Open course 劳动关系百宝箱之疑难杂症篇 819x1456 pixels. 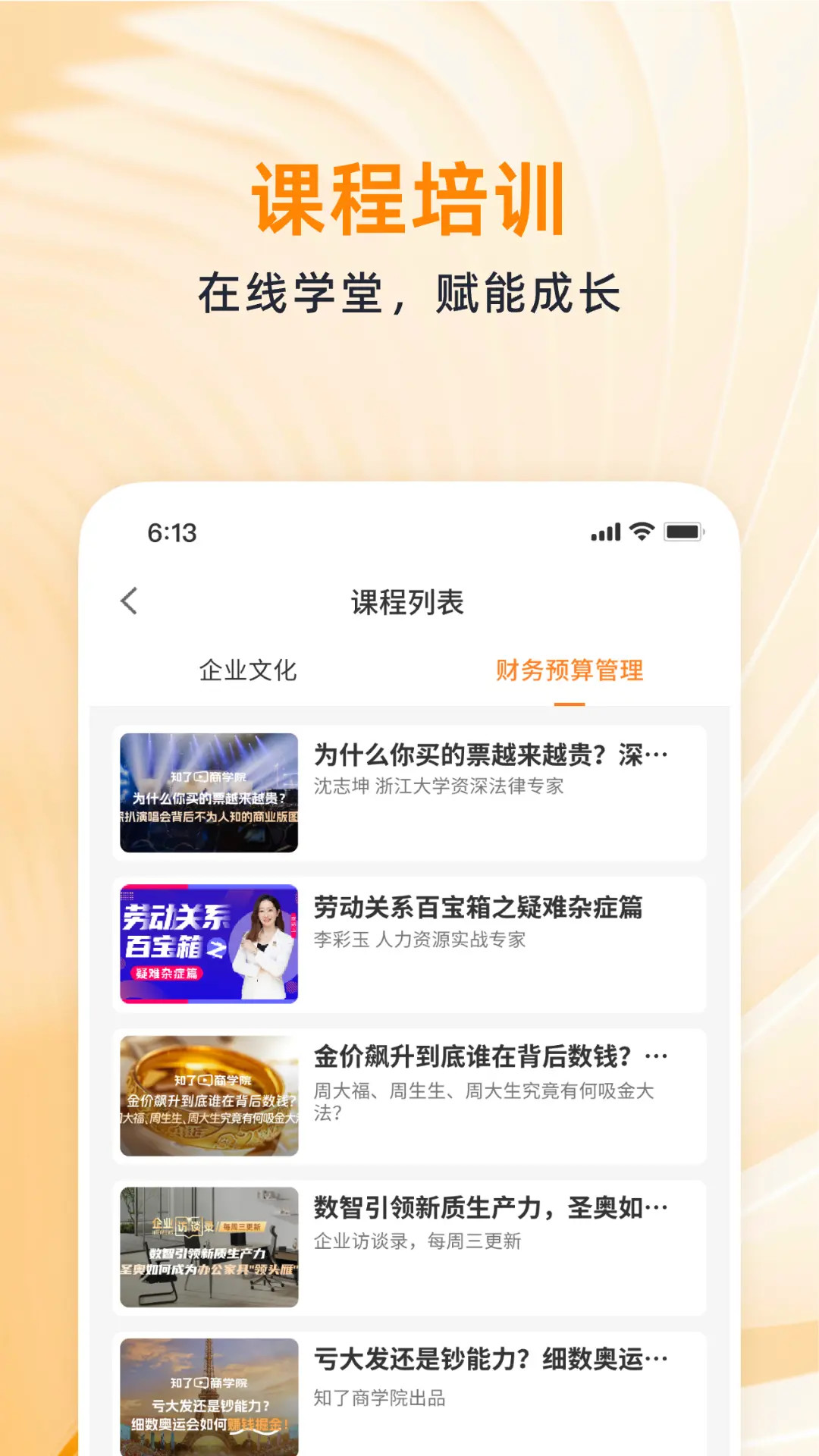coord(478,910)
